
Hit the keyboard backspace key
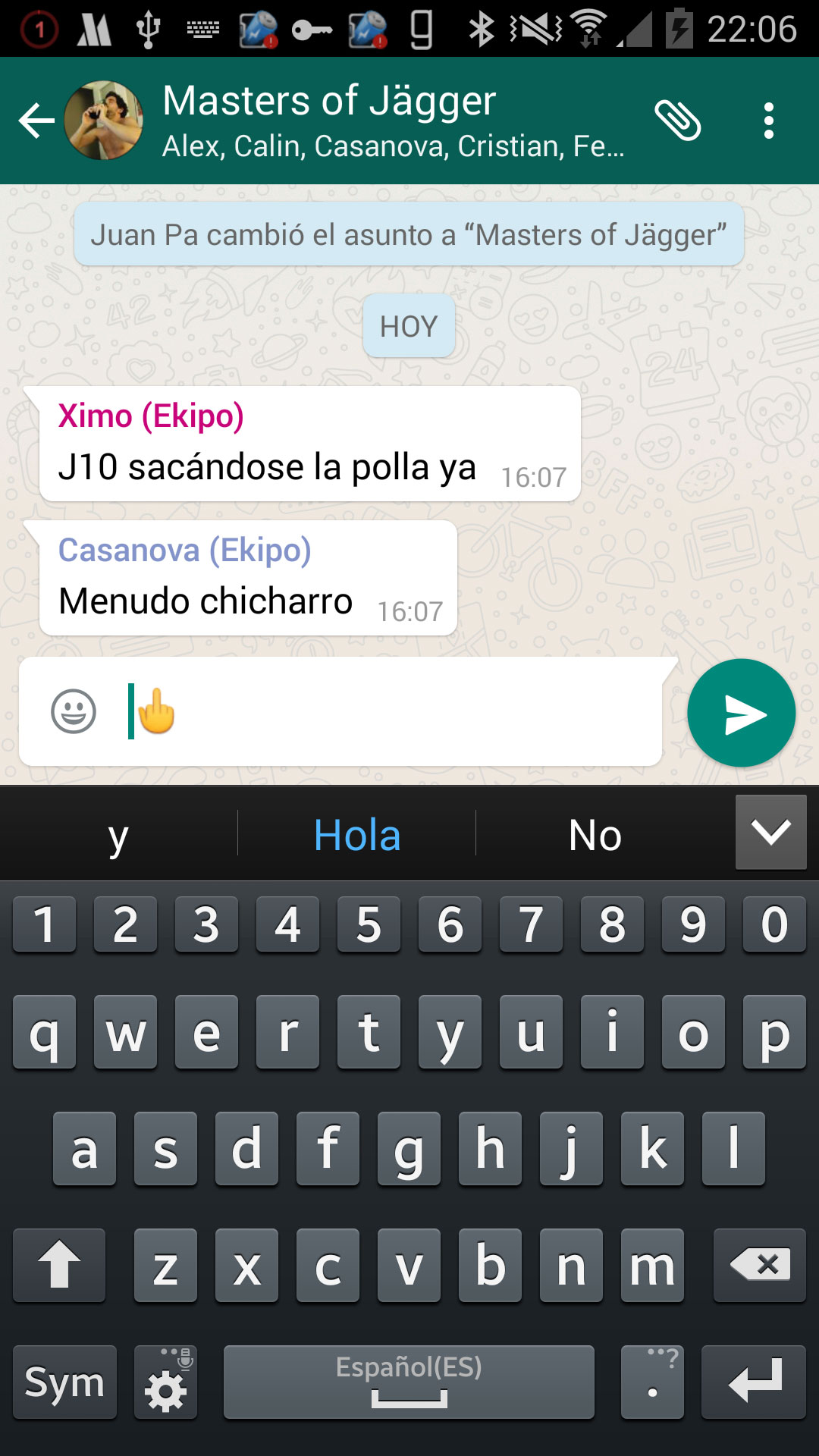[x=759, y=1265]
